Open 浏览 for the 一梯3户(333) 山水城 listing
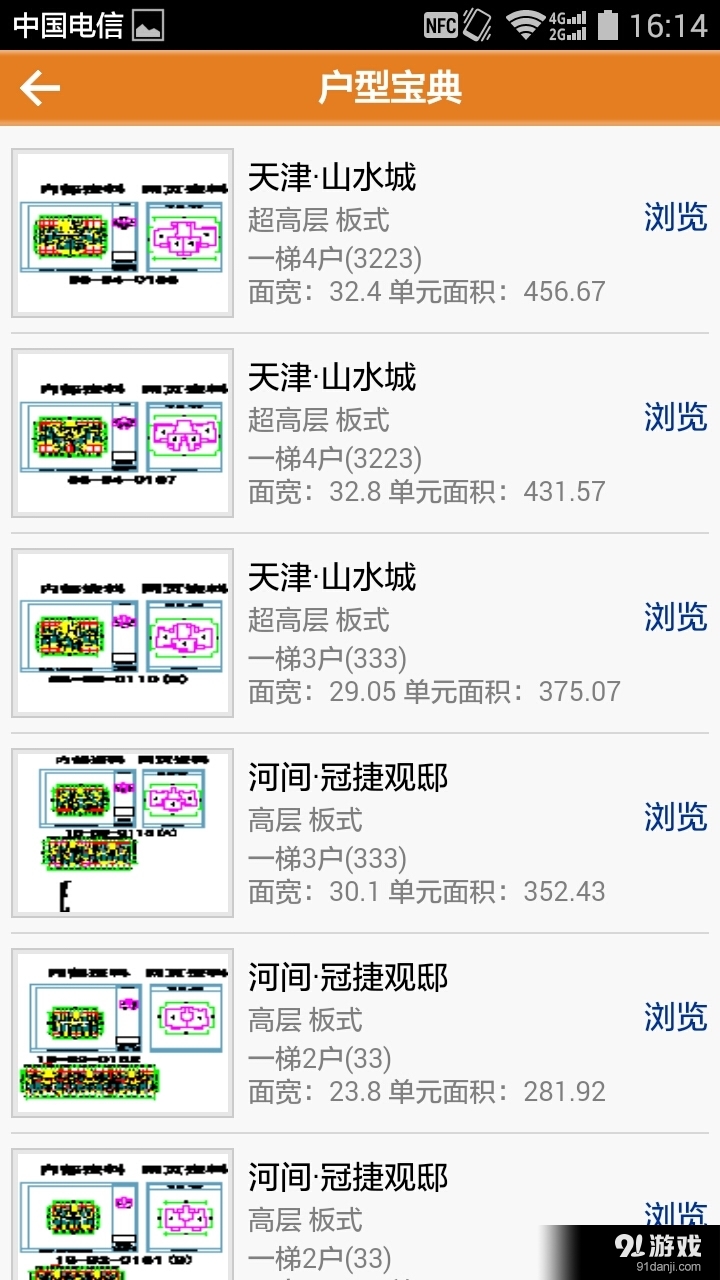Image resolution: width=720 pixels, height=1280 pixels. 675,618
